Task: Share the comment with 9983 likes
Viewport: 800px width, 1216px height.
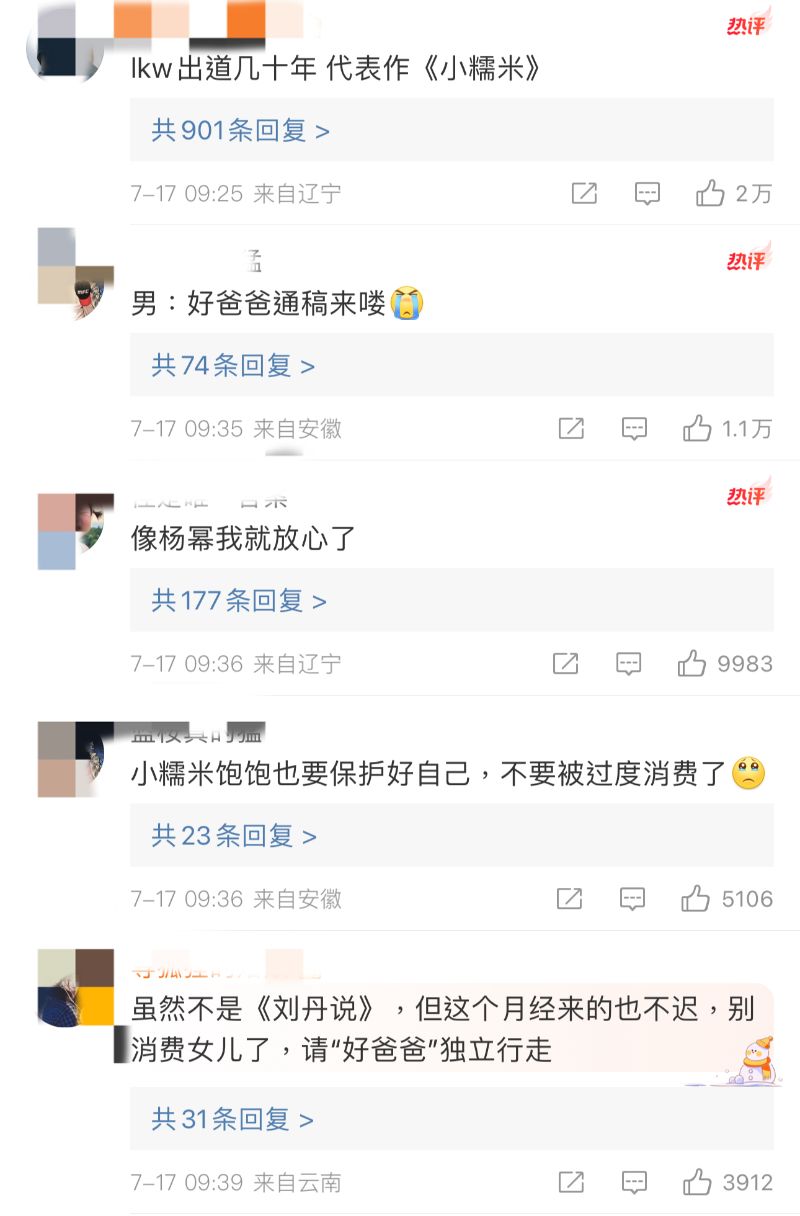Action: coord(565,663)
